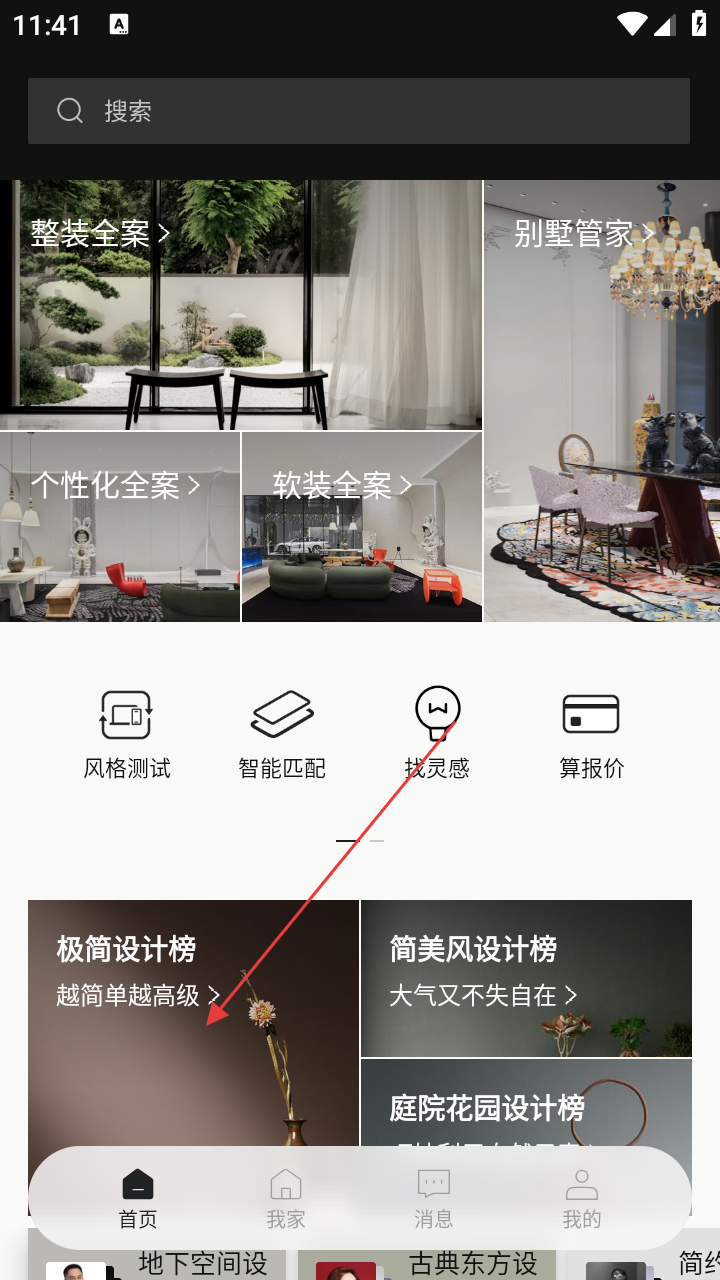The height and width of the screenshot is (1280, 720).
Task: Open 算报价 quote calculator
Action: pyautogui.click(x=591, y=734)
